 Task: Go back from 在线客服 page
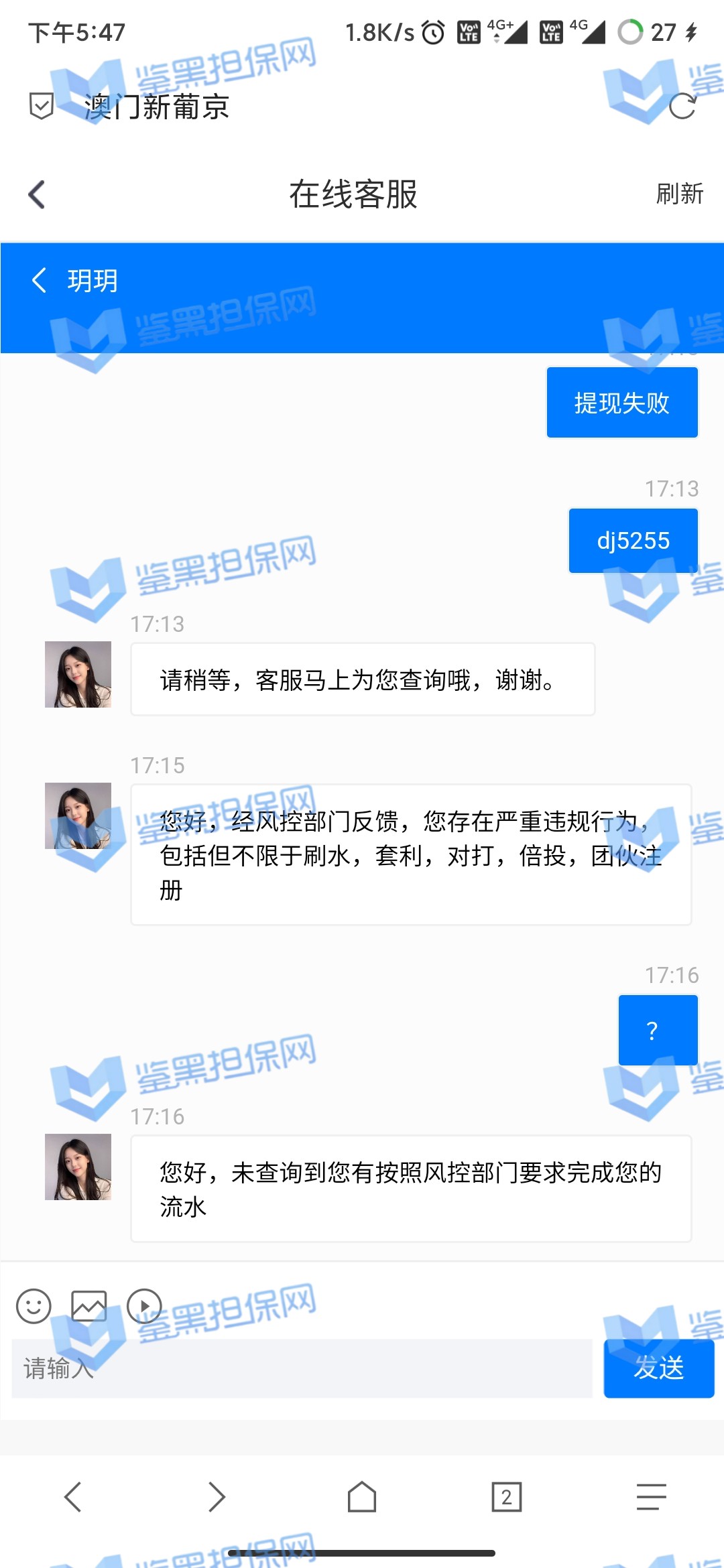(37, 195)
